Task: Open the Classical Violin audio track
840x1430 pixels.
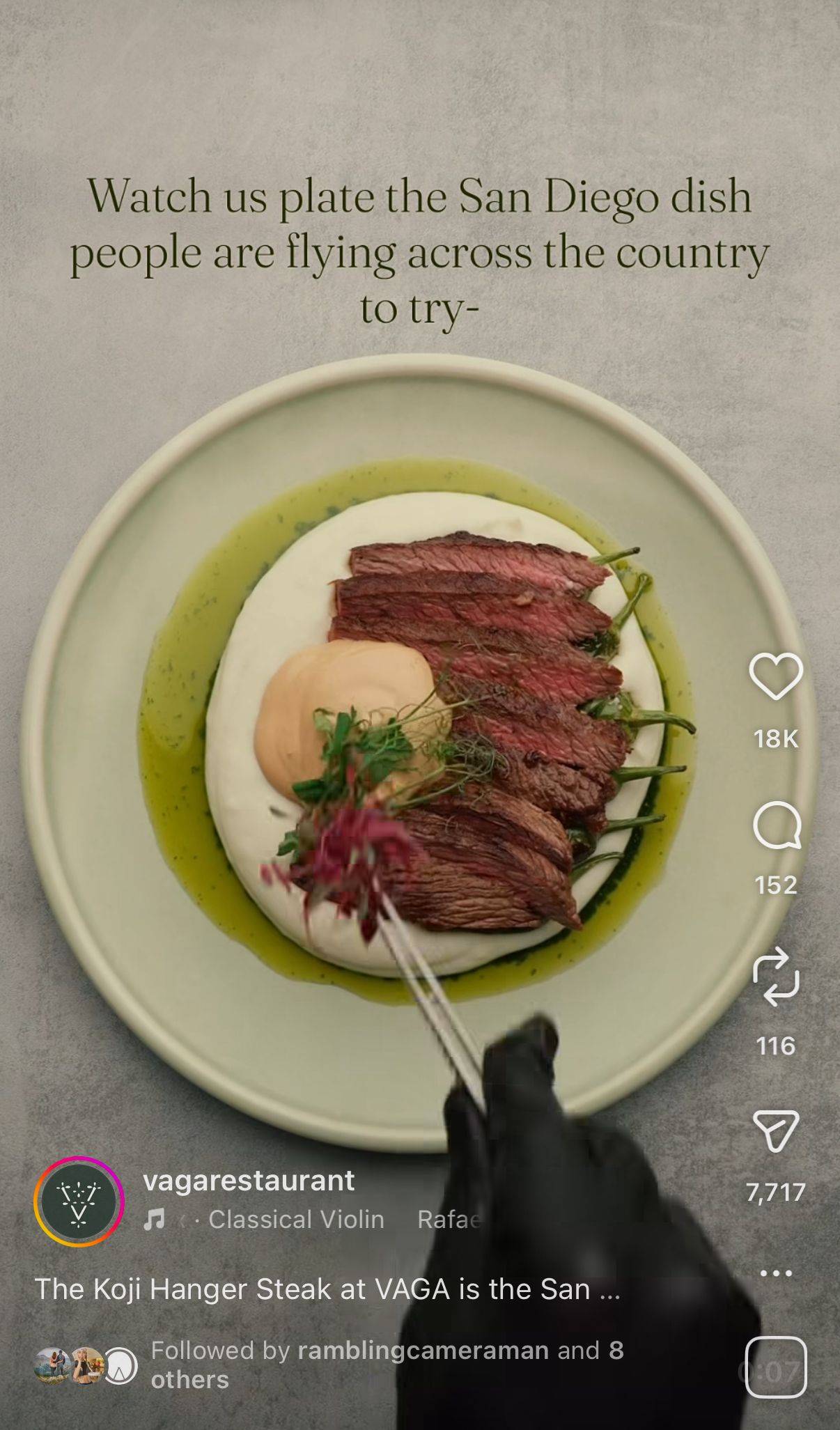Action: [296, 1219]
